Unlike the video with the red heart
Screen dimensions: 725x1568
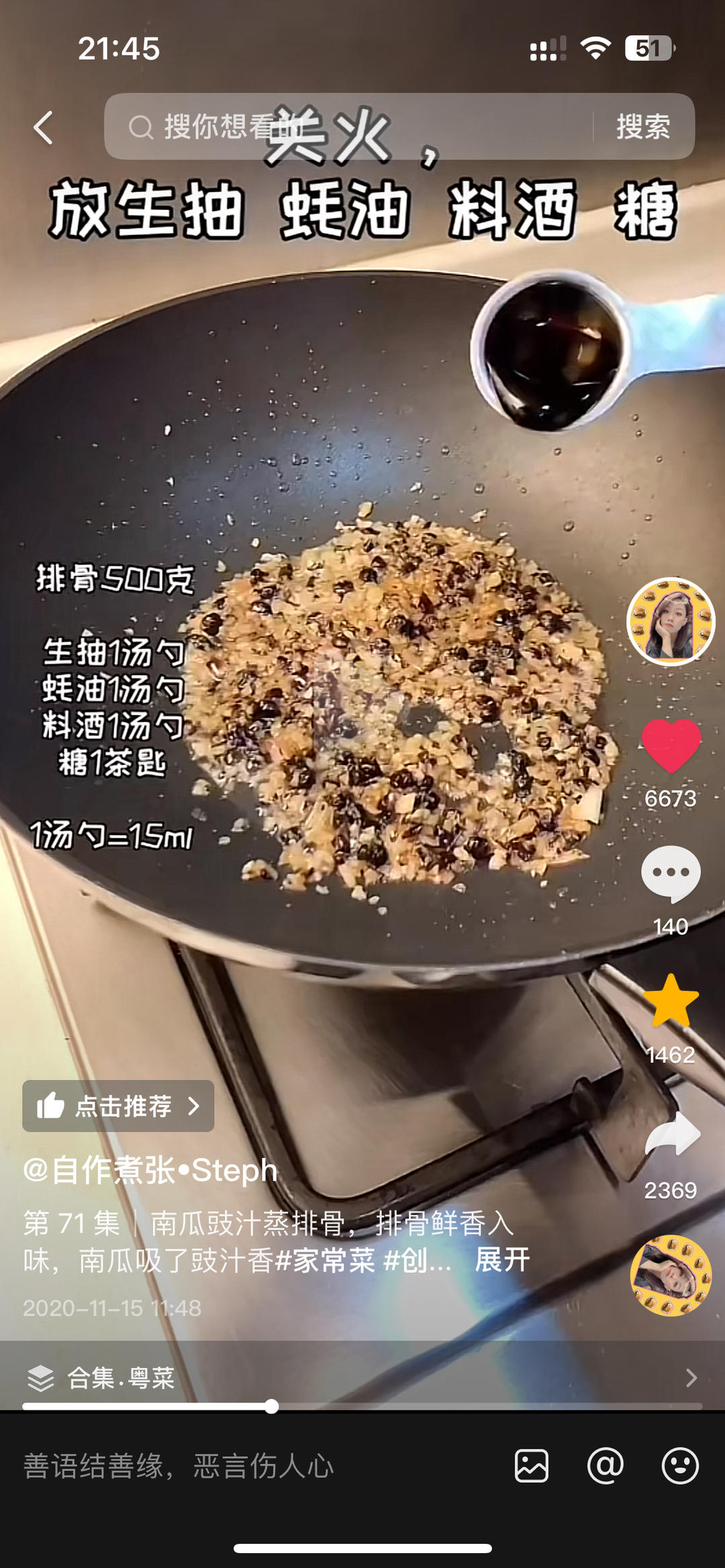671,745
